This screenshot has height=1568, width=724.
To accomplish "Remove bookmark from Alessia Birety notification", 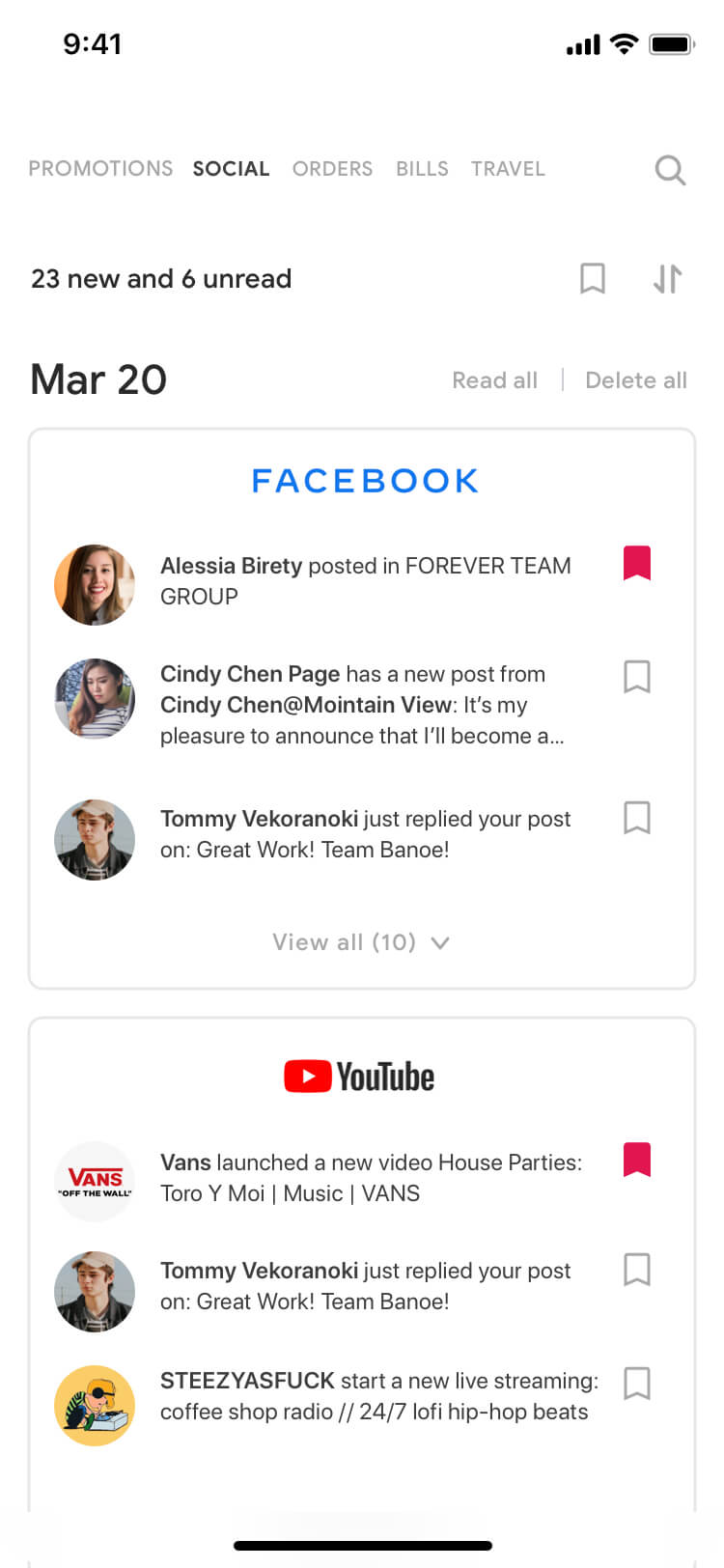I will point(637,563).
